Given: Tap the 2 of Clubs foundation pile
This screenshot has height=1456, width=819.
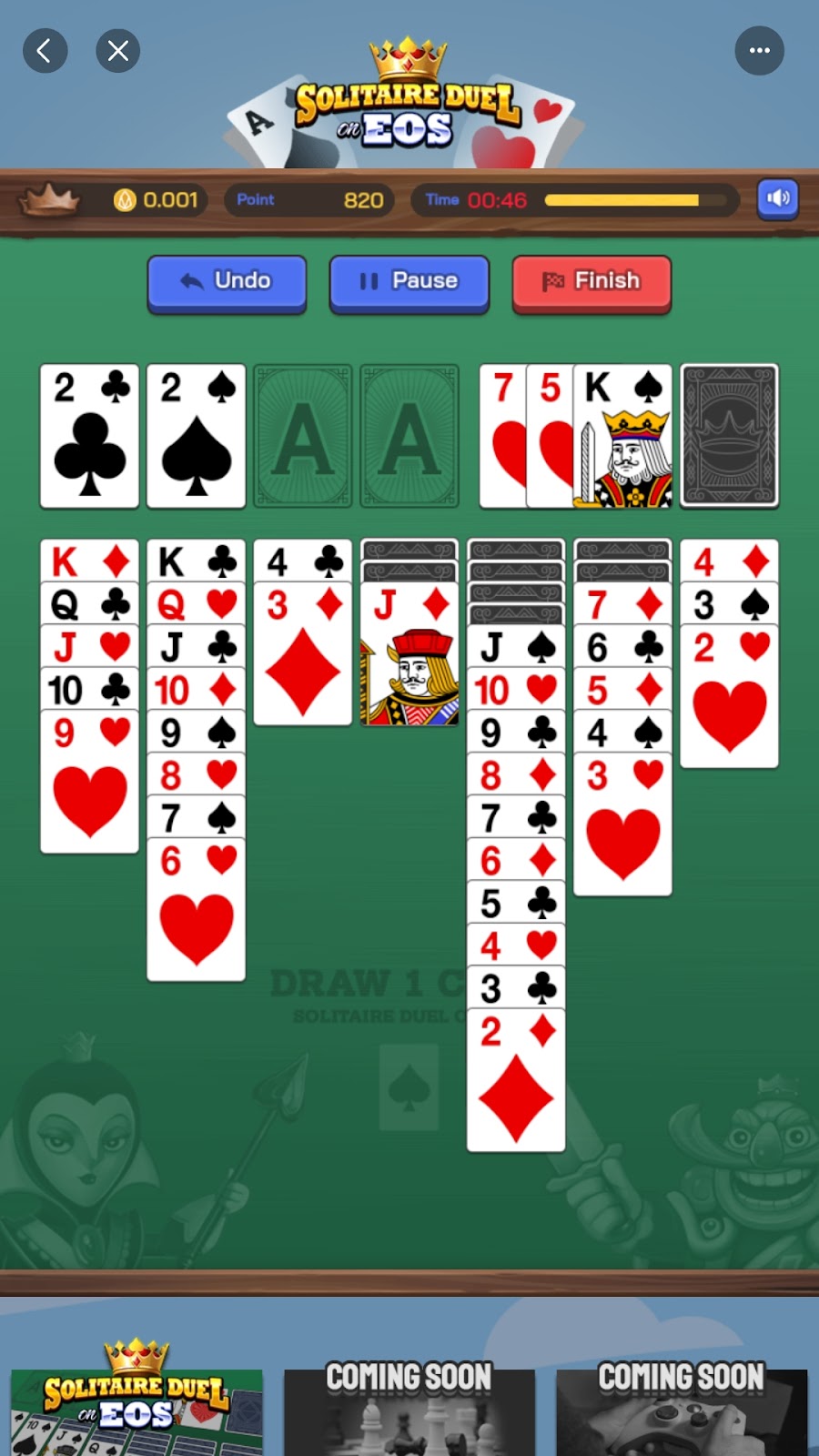Looking at the screenshot, I should coord(89,435).
